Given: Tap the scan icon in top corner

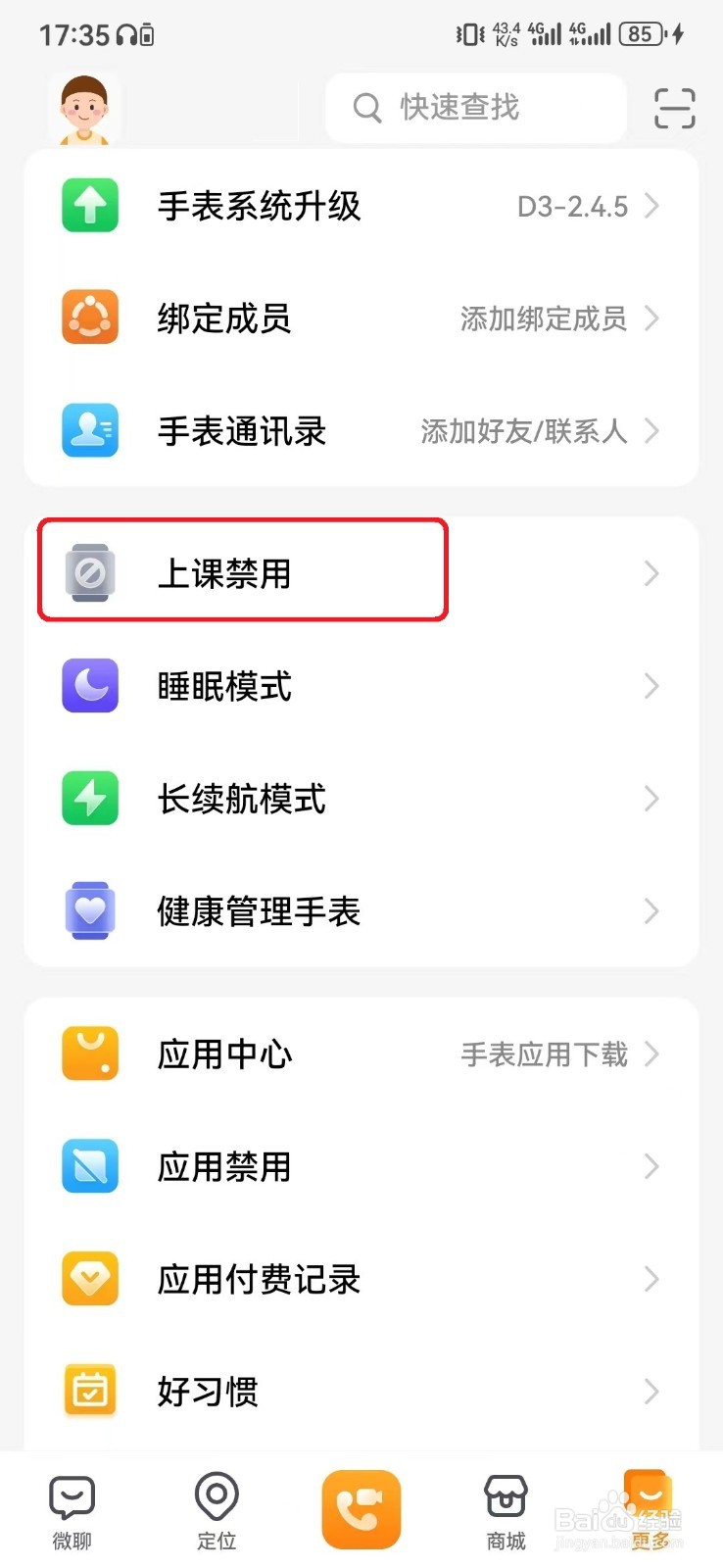Looking at the screenshot, I should point(673,108).
